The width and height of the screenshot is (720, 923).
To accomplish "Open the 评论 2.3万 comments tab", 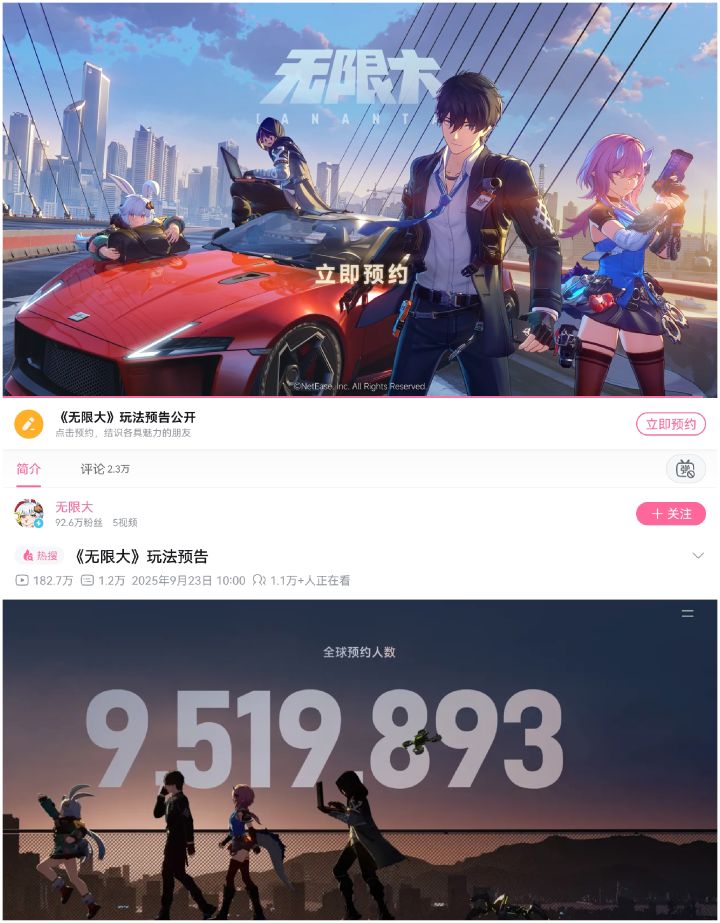I will pyautogui.click(x=105, y=468).
